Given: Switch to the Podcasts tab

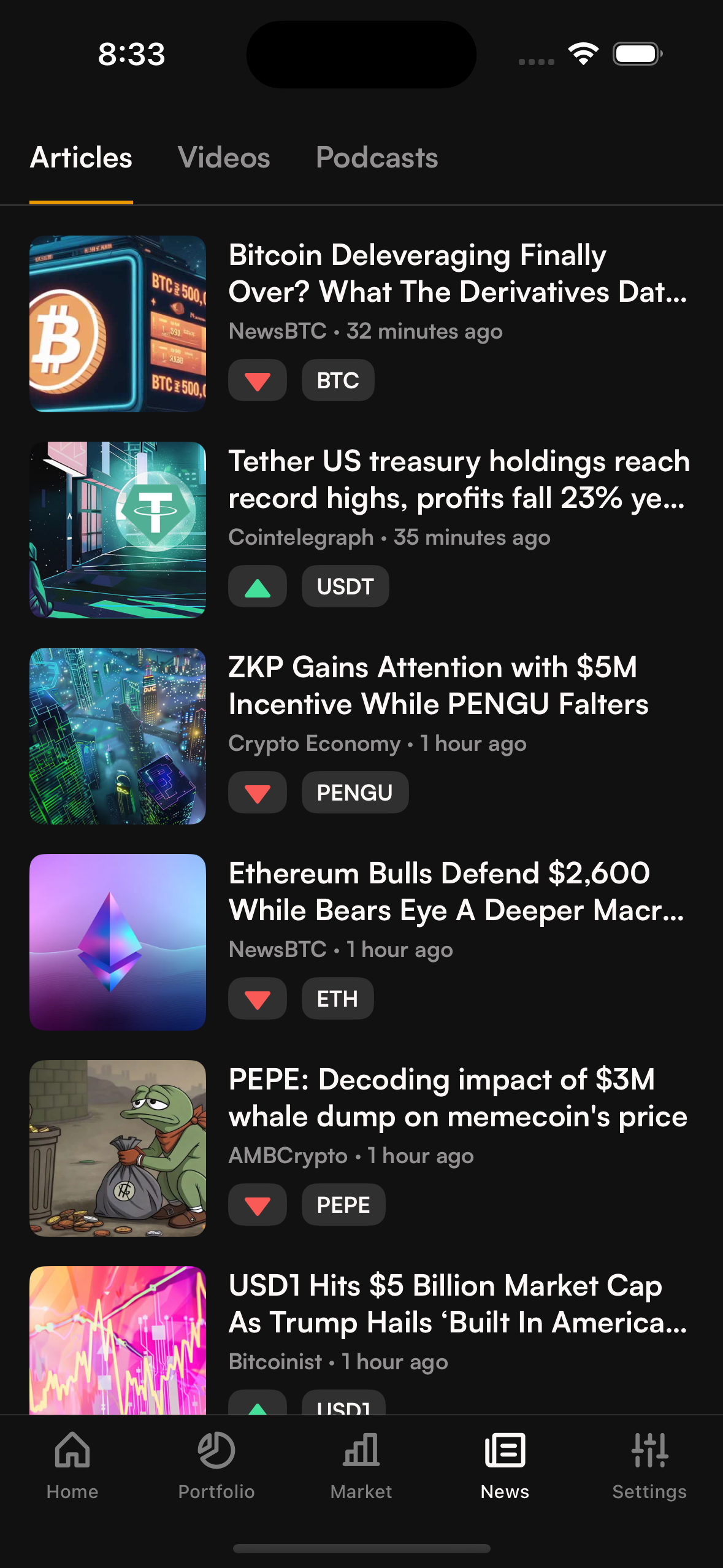Looking at the screenshot, I should point(377,158).
